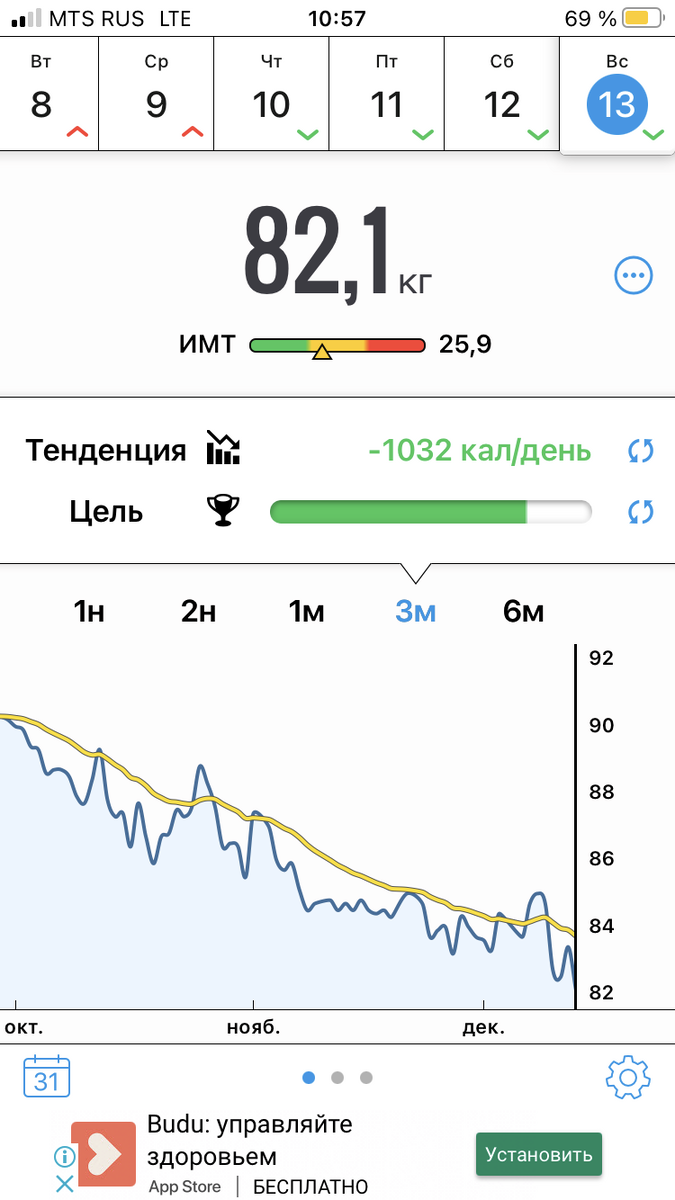Select Tuesday the 8th in the date strip

(49, 94)
